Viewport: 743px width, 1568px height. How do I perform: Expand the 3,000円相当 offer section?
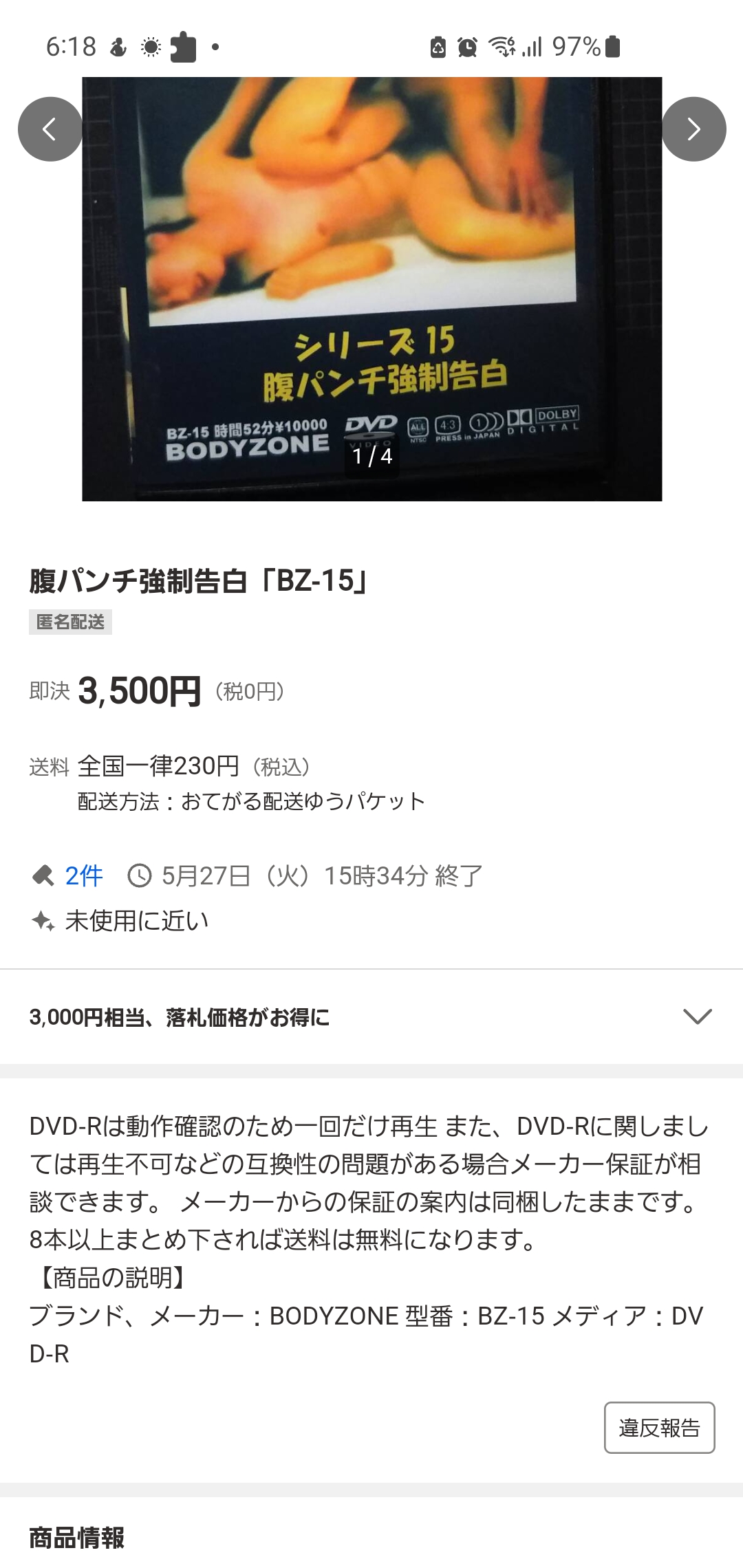(697, 1016)
